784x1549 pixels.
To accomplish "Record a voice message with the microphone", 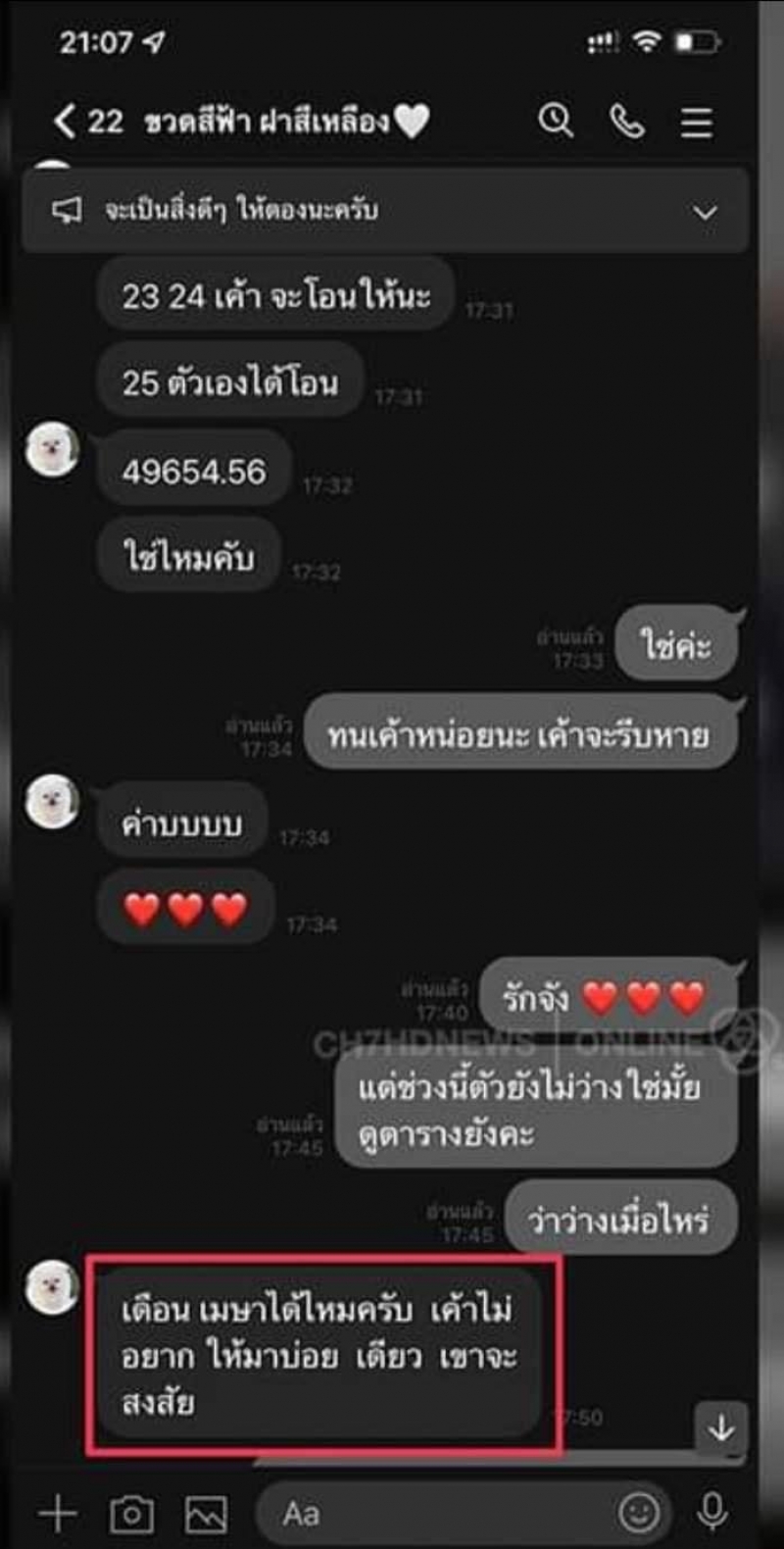I will pos(712,1513).
